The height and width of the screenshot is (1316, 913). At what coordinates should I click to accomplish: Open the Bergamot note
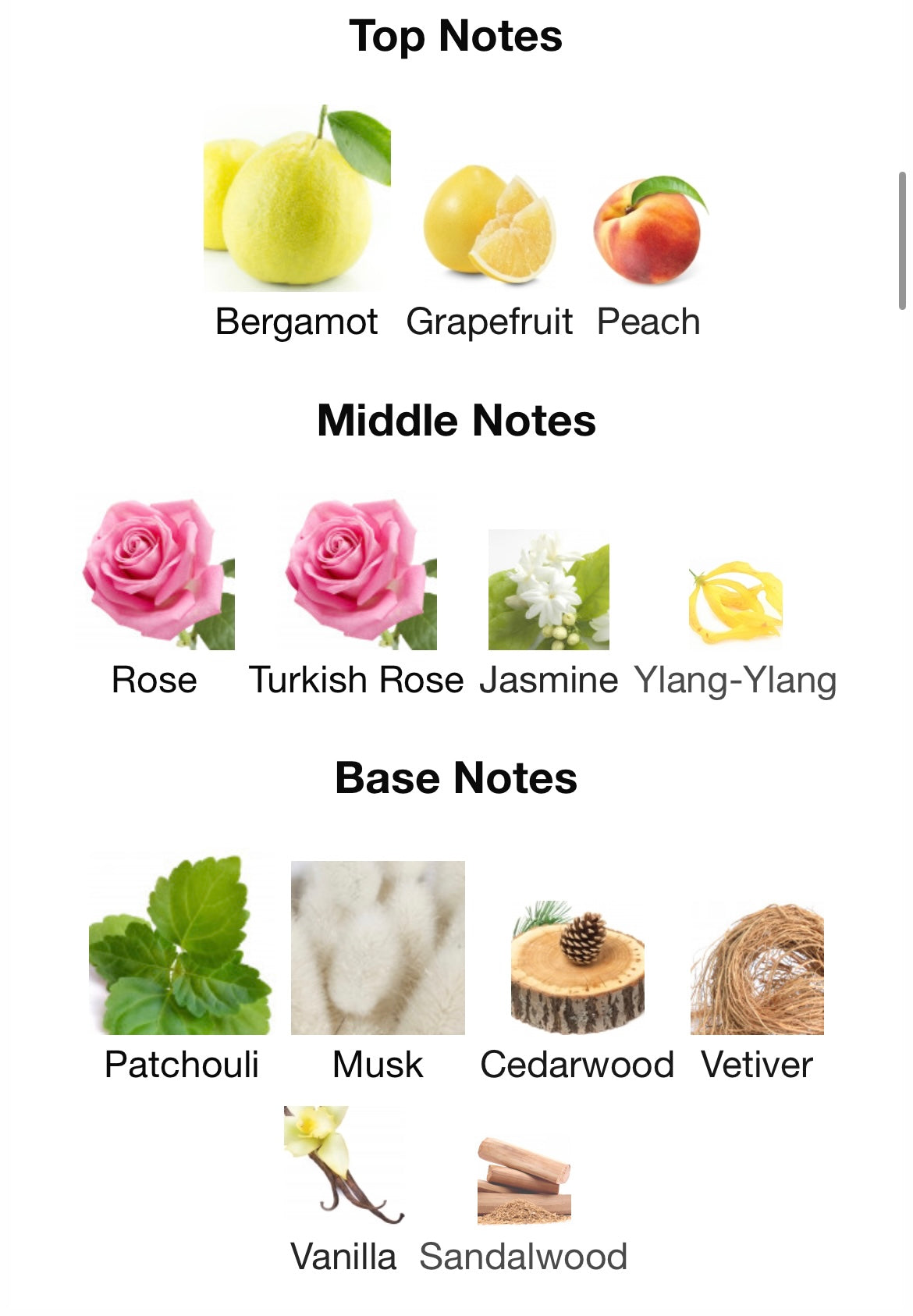(297, 203)
